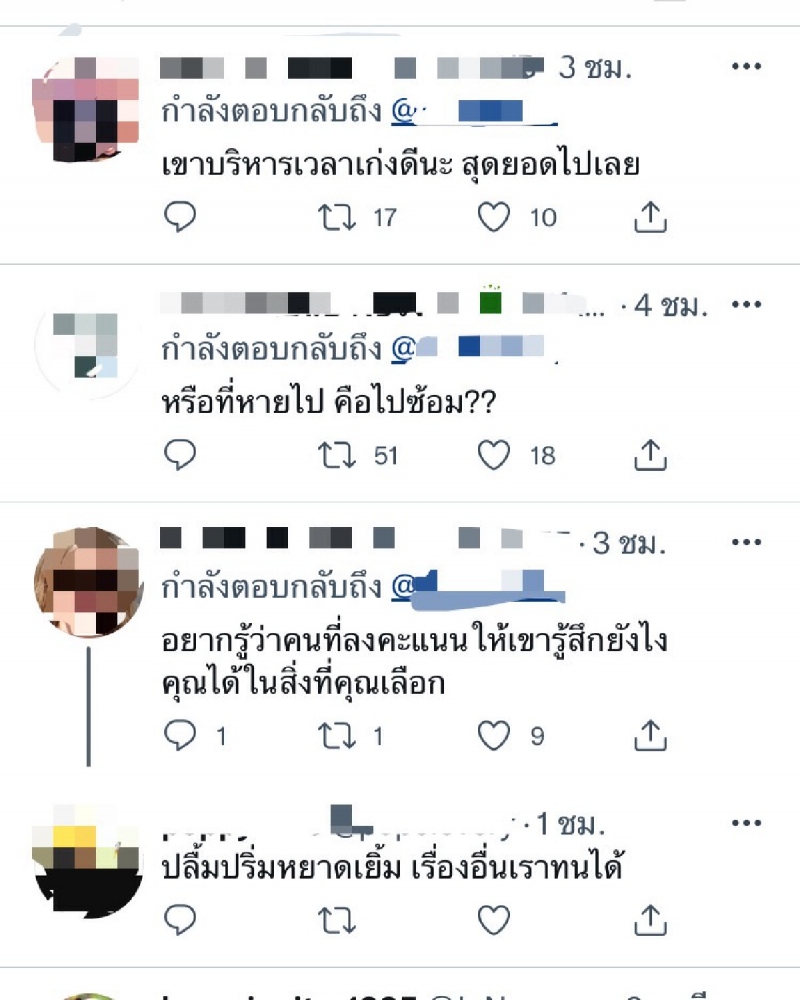This screenshot has width=800, height=1000.
Task: Open overflow menu on 'เขาบริหารเวลาเก่งดีนะ' tweet
Action: [x=746, y=67]
